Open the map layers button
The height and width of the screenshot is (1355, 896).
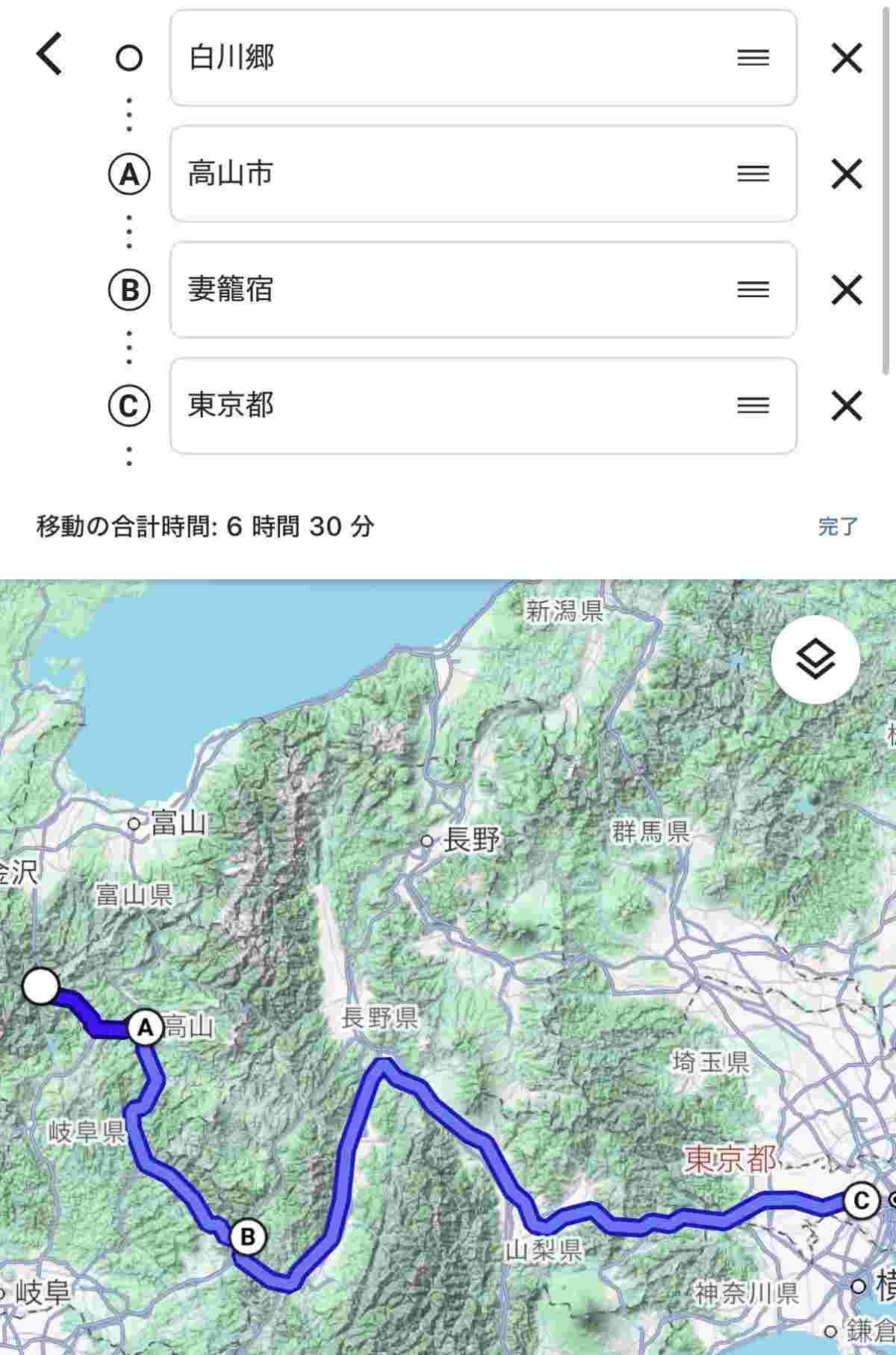pos(815,659)
